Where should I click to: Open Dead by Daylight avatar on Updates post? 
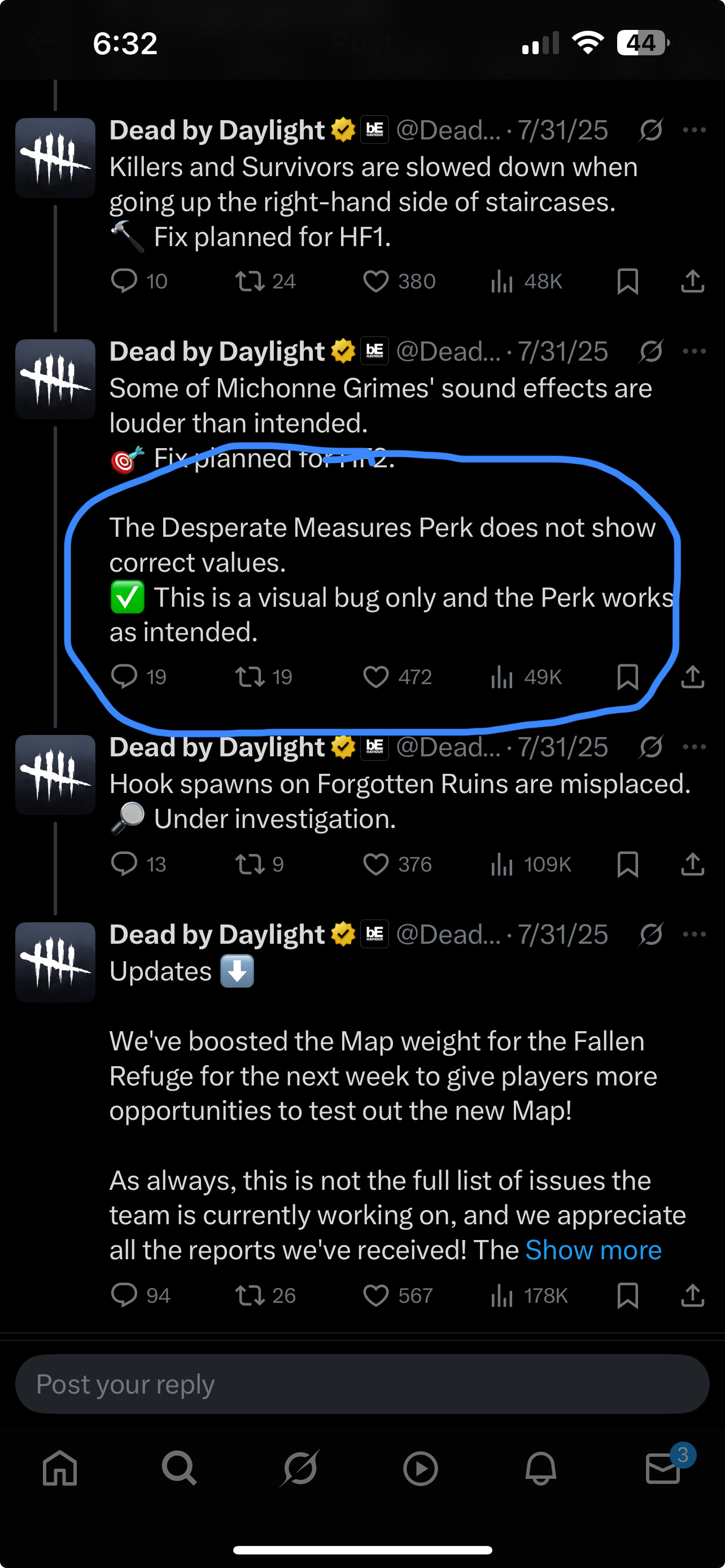(55, 962)
